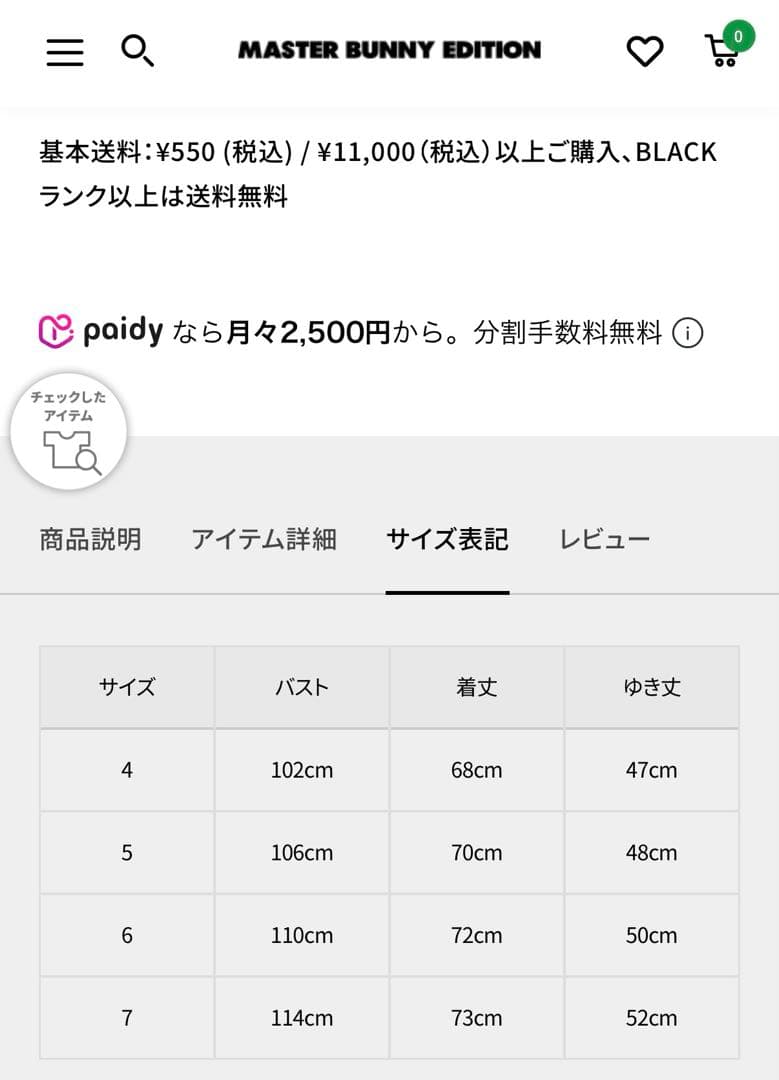This screenshot has width=779, height=1080.
Task: Switch to the 商品説明 tab
Action: tap(90, 539)
